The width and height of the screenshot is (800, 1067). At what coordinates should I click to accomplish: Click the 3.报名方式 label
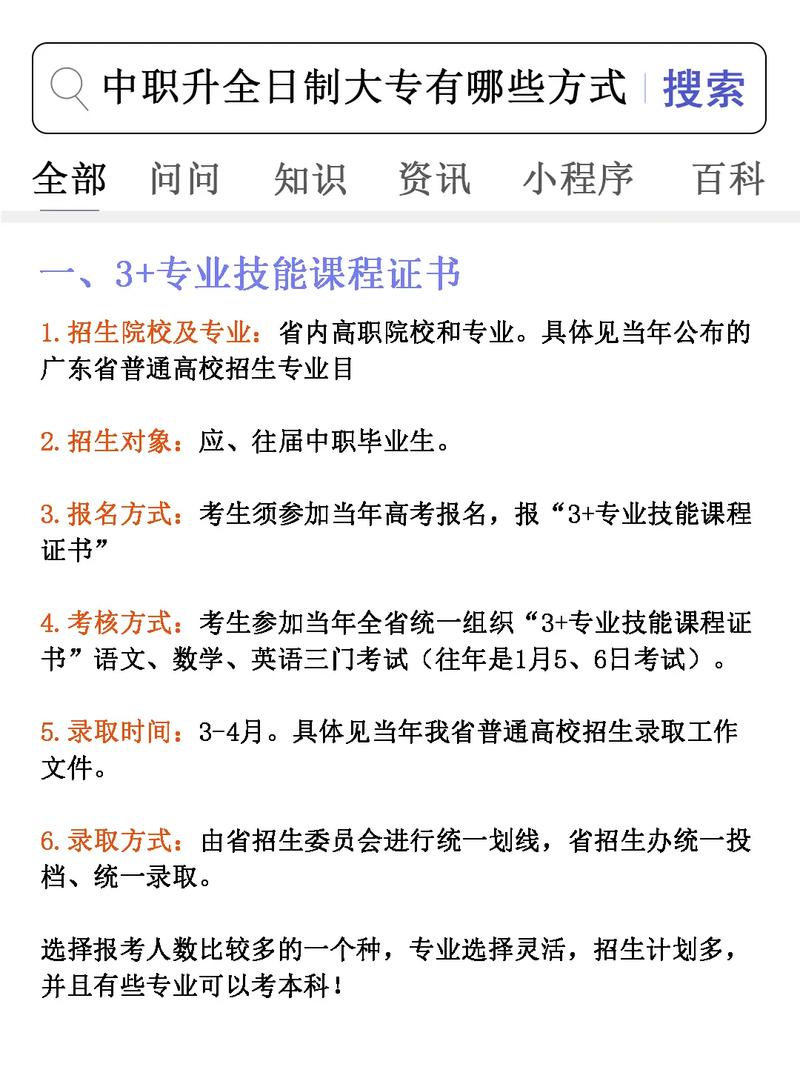click(x=110, y=512)
